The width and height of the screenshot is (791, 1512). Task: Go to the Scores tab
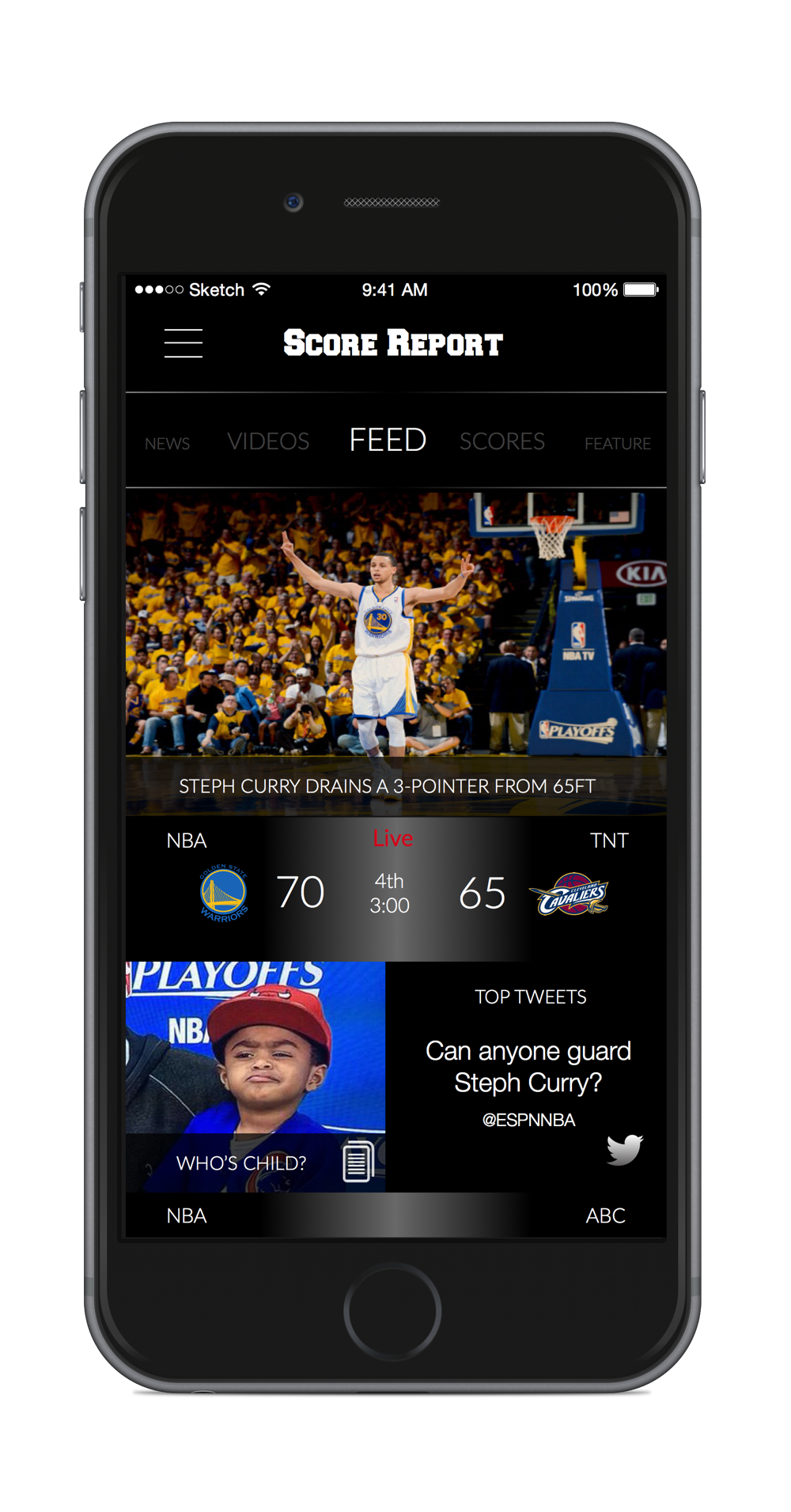coord(502,441)
